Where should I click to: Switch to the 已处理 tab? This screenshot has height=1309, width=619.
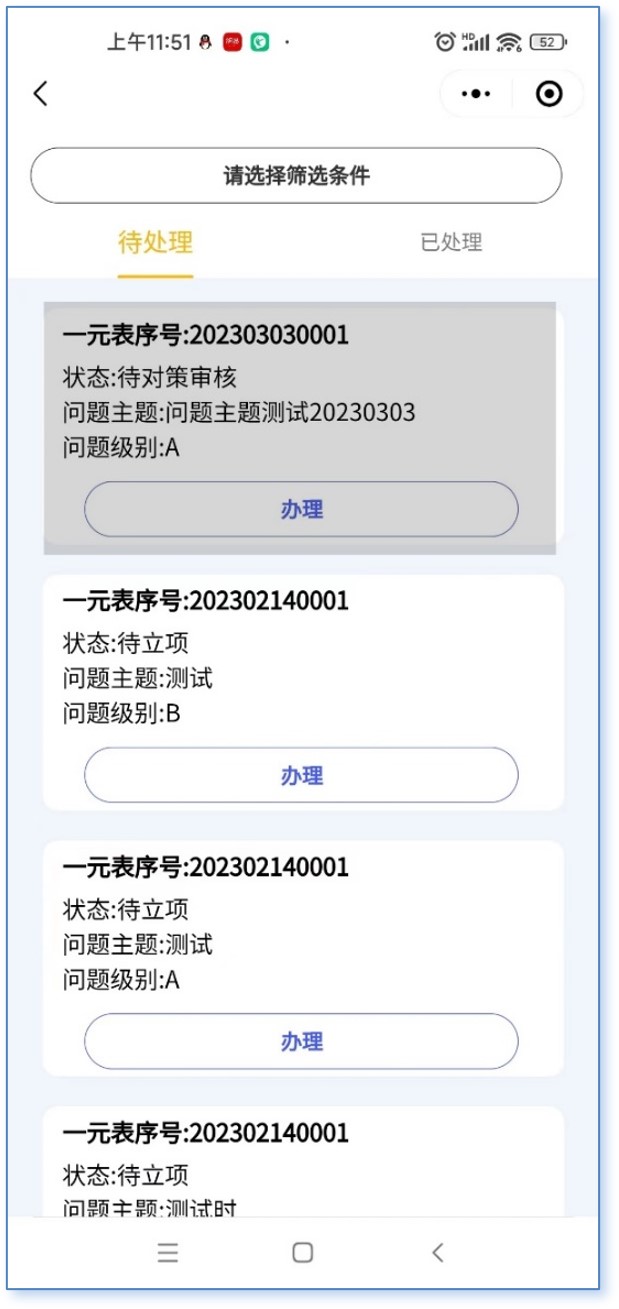coord(451,242)
